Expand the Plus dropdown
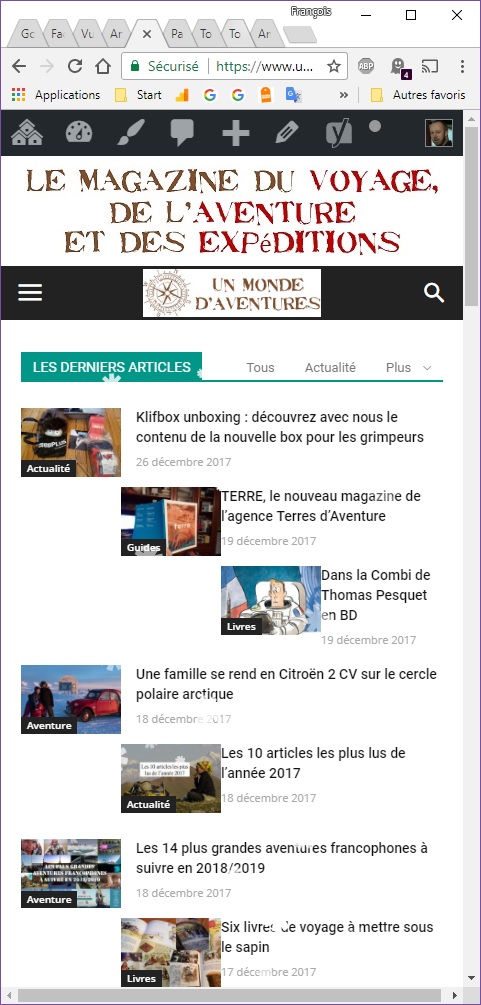The width and height of the screenshot is (481, 1005). [x=409, y=367]
